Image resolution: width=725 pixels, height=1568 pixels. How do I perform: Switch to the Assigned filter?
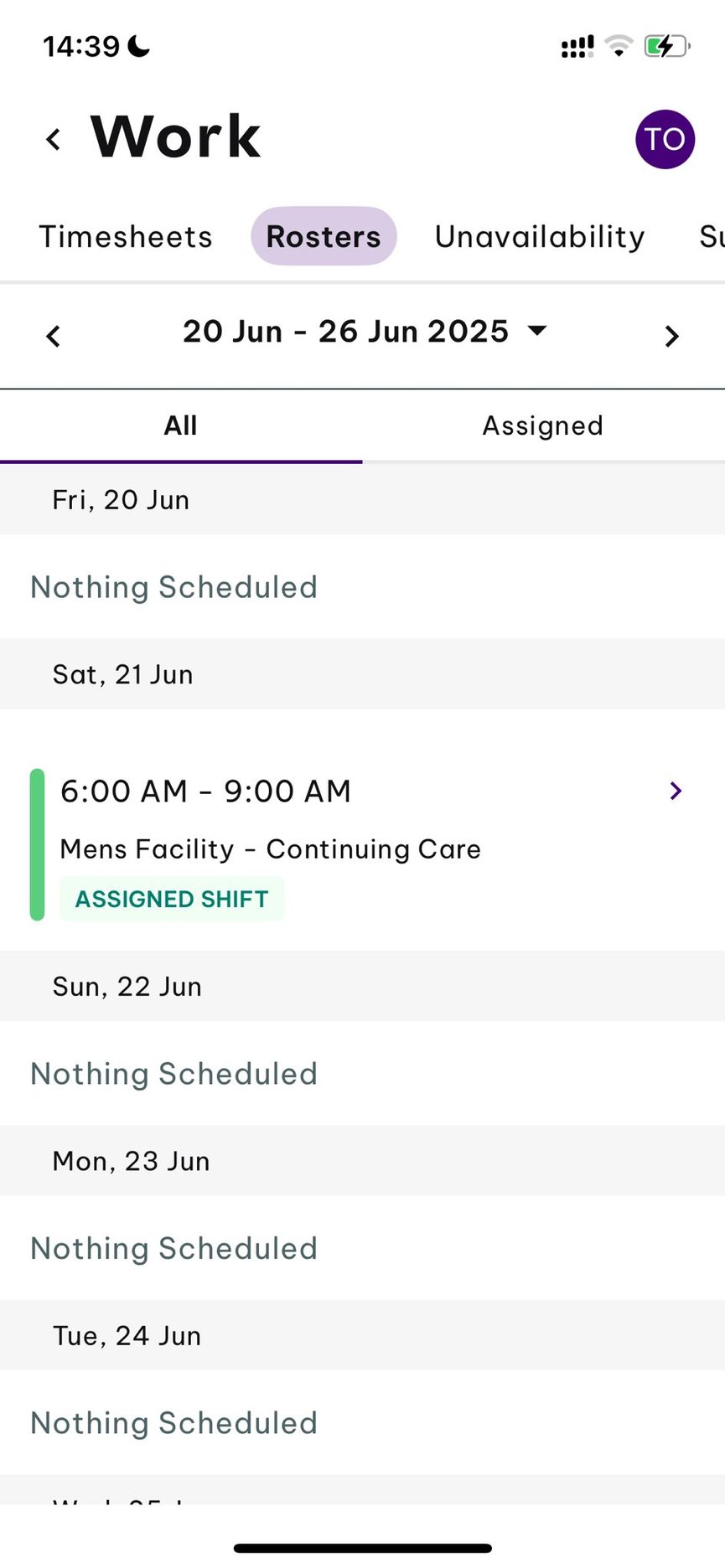(x=541, y=426)
